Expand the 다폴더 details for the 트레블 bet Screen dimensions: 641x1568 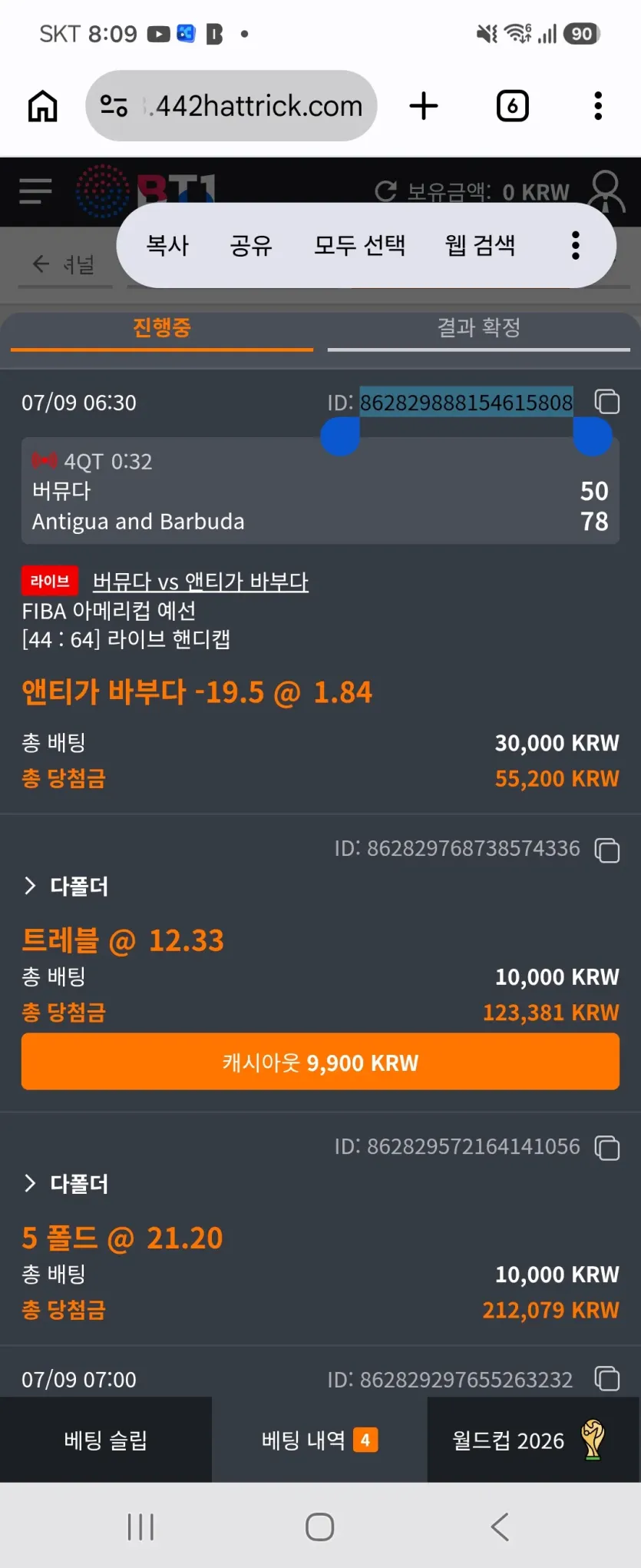66,886
